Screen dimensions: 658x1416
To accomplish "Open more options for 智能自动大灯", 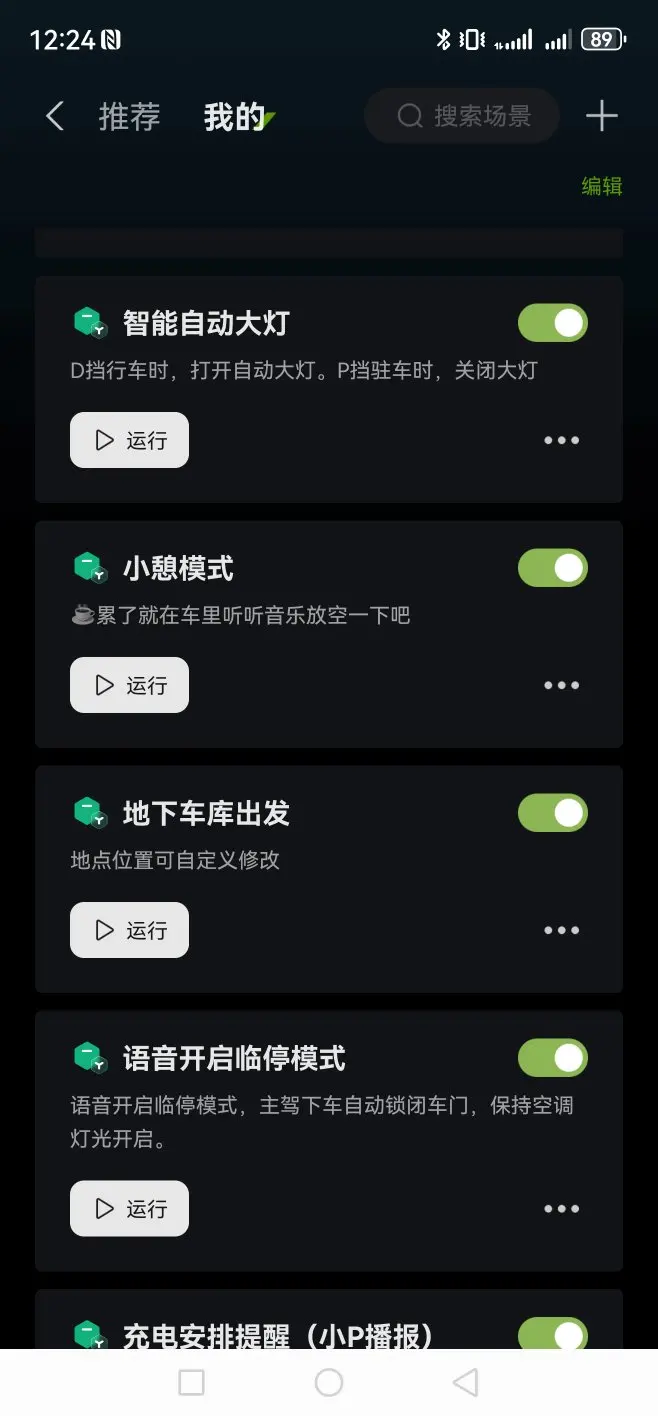I will (561, 440).
